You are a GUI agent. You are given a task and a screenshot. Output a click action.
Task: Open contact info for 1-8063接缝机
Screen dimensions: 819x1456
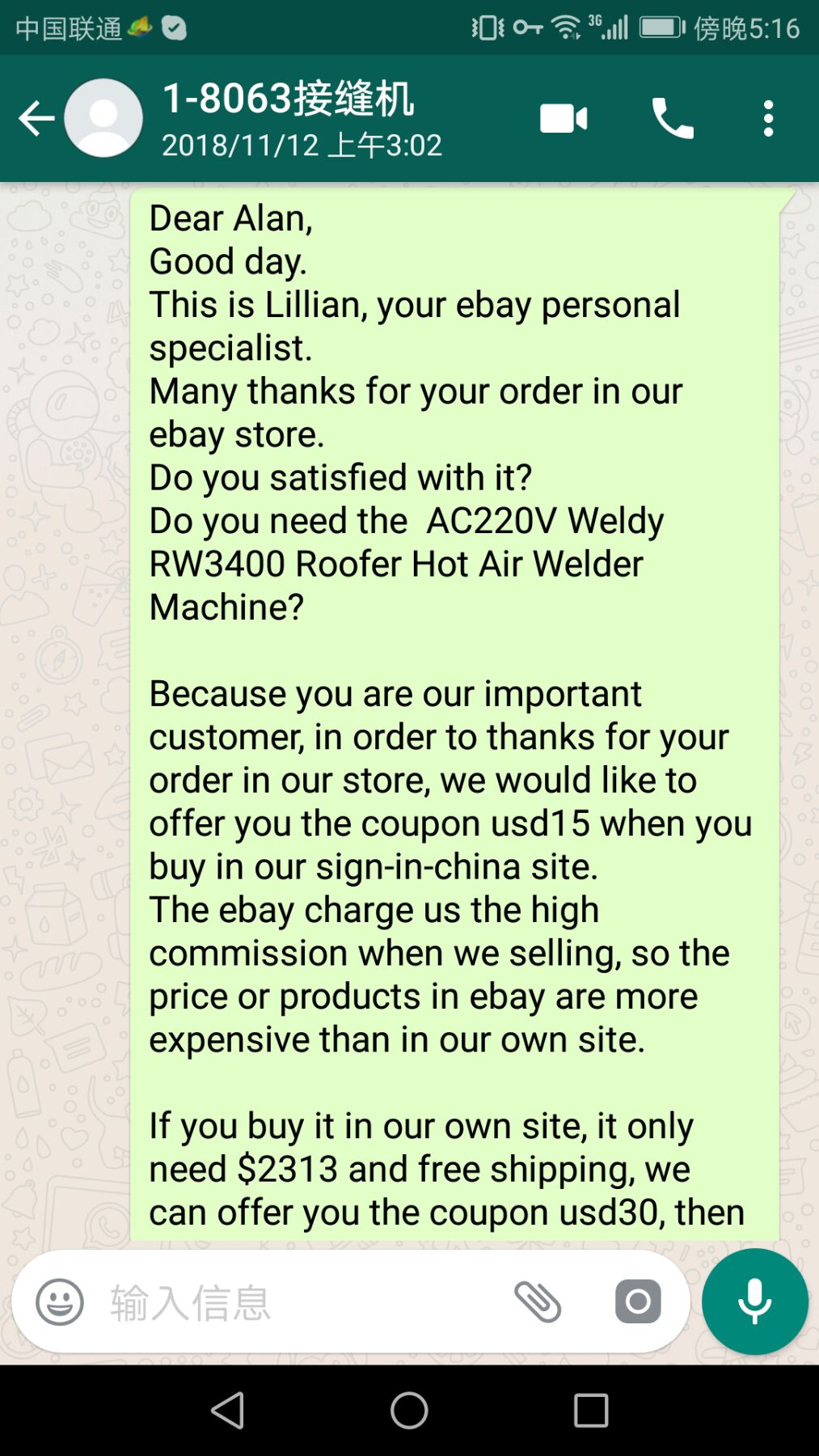point(301,119)
